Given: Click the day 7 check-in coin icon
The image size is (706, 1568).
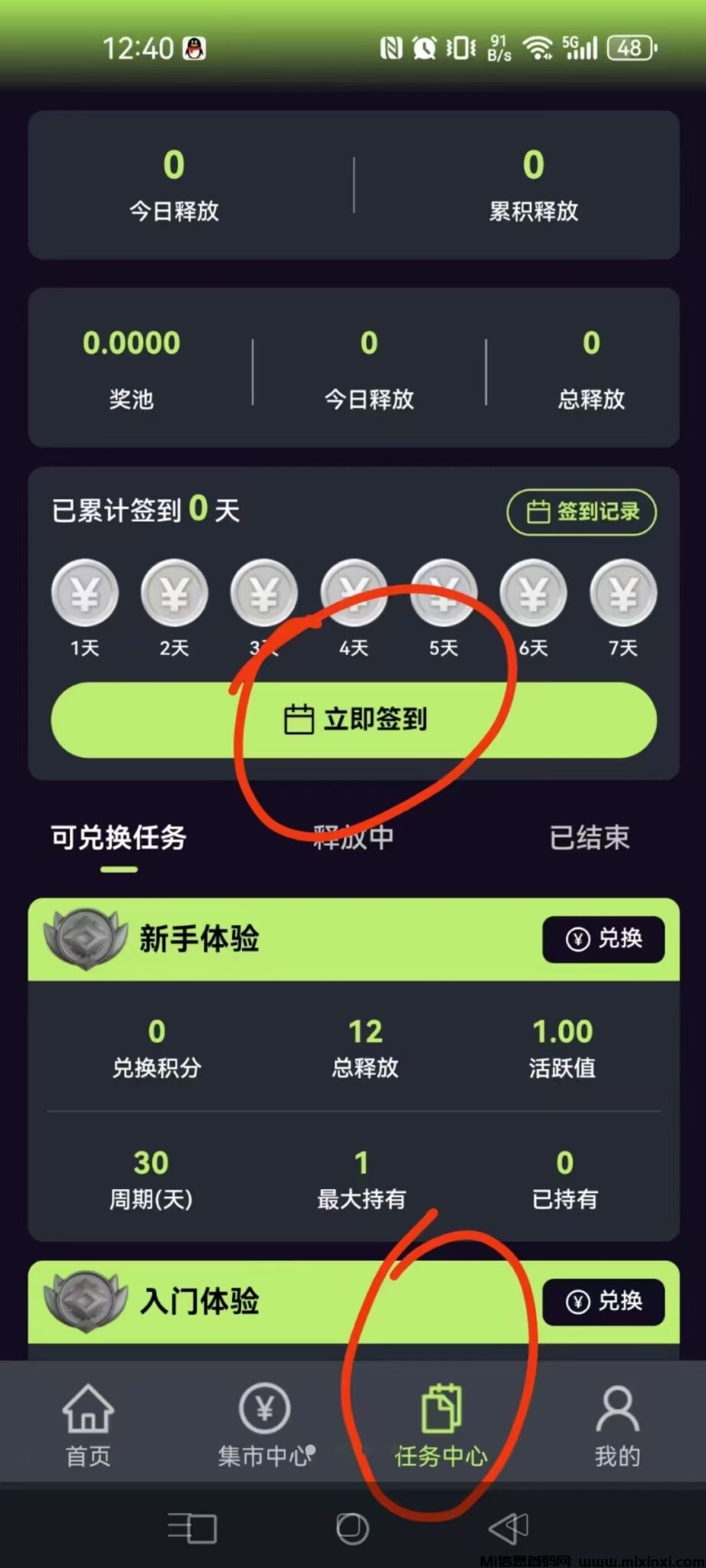Looking at the screenshot, I should click(622, 593).
